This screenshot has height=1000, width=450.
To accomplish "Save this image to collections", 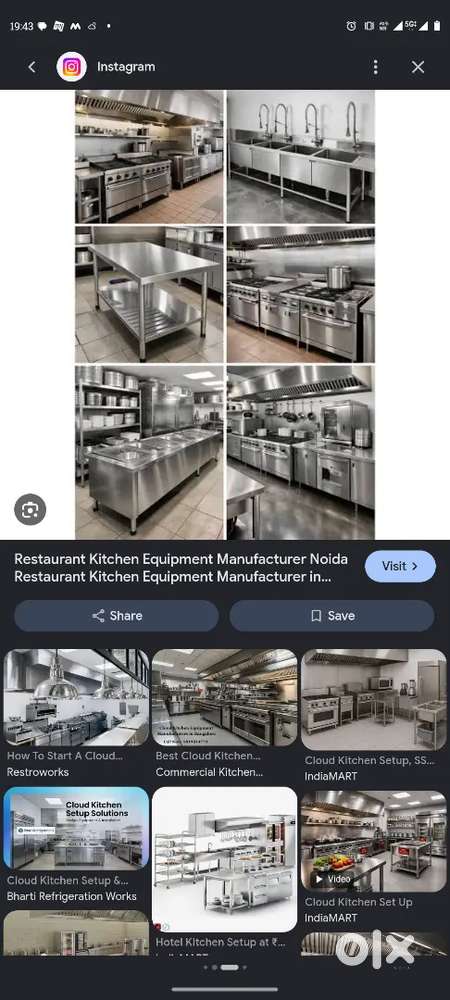I will pos(332,615).
